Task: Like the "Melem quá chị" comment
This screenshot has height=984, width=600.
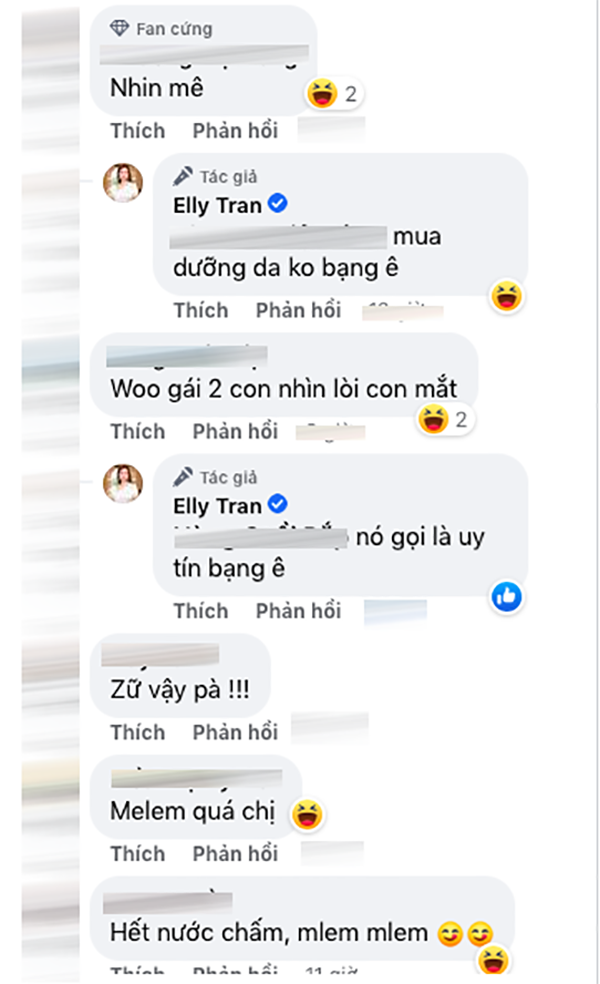Action: tap(138, 853)
